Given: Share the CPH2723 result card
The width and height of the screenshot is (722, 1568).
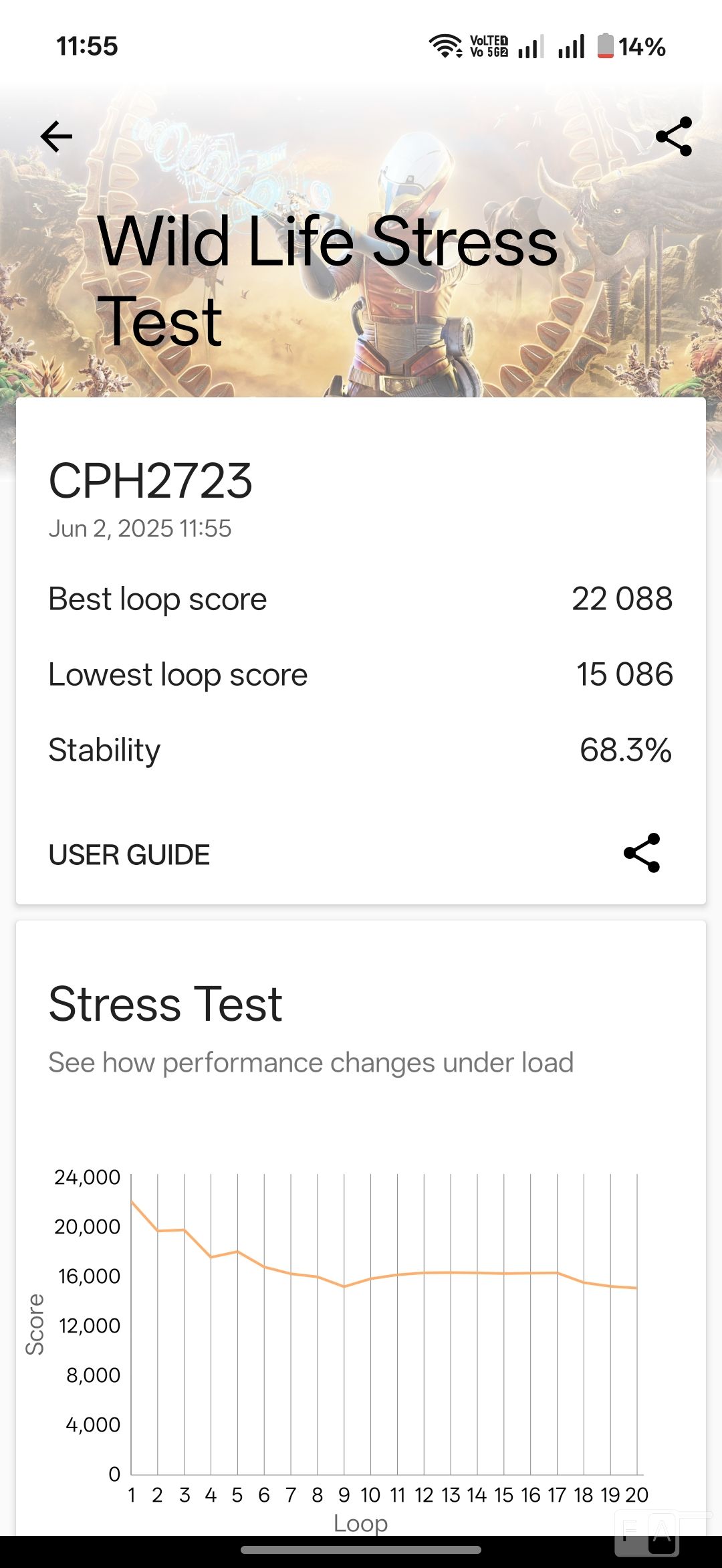Looking at the screenshot, I should tap(642, 853).
